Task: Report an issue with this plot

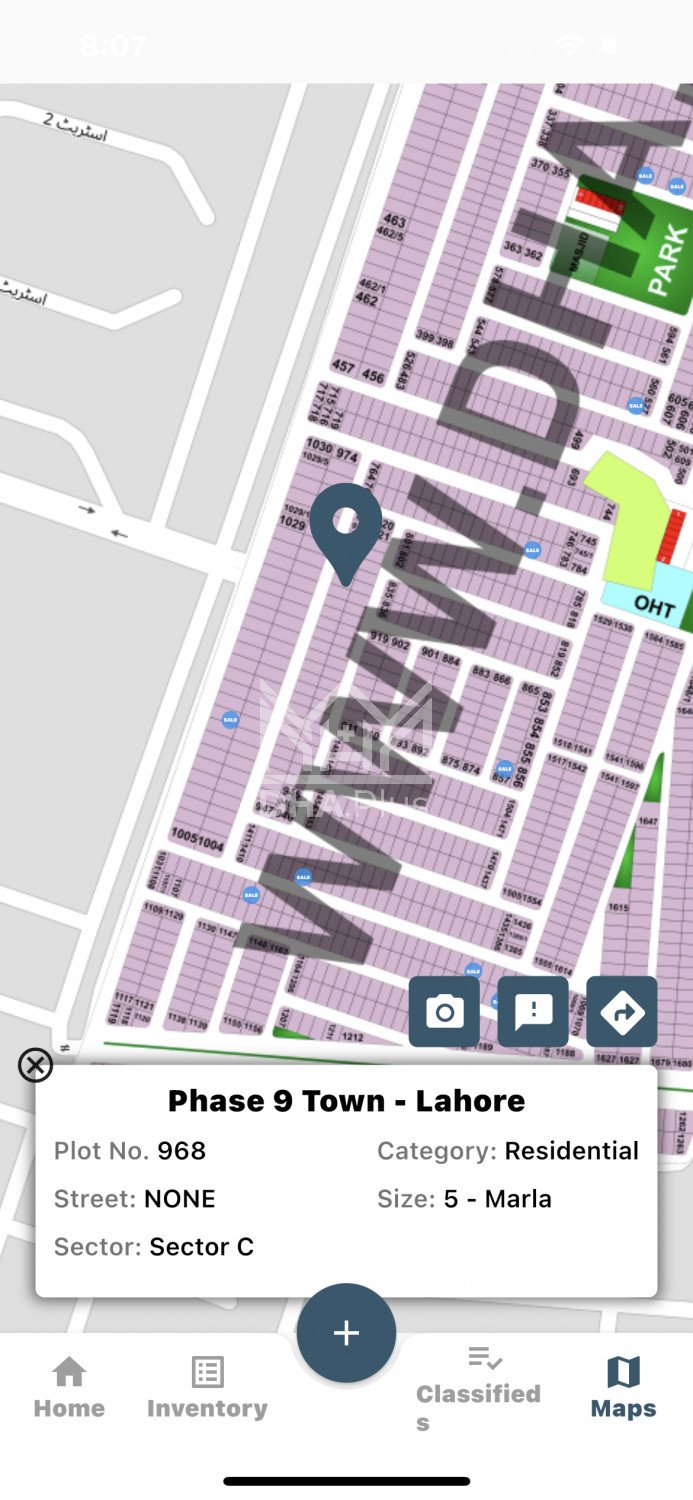Action: click(x=533, y=1012)
